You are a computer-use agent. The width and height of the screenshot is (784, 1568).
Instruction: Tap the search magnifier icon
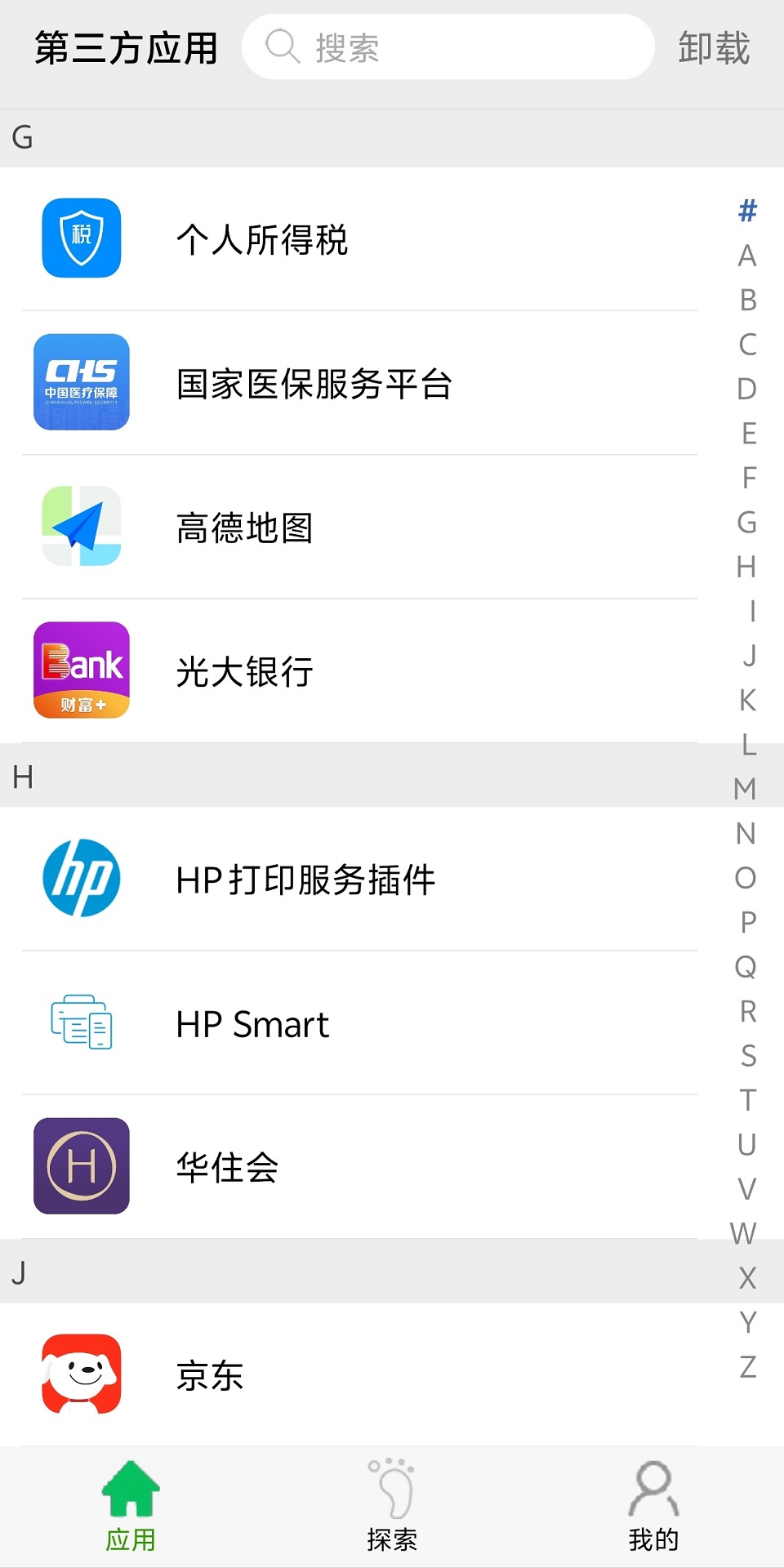click(282, 47)
